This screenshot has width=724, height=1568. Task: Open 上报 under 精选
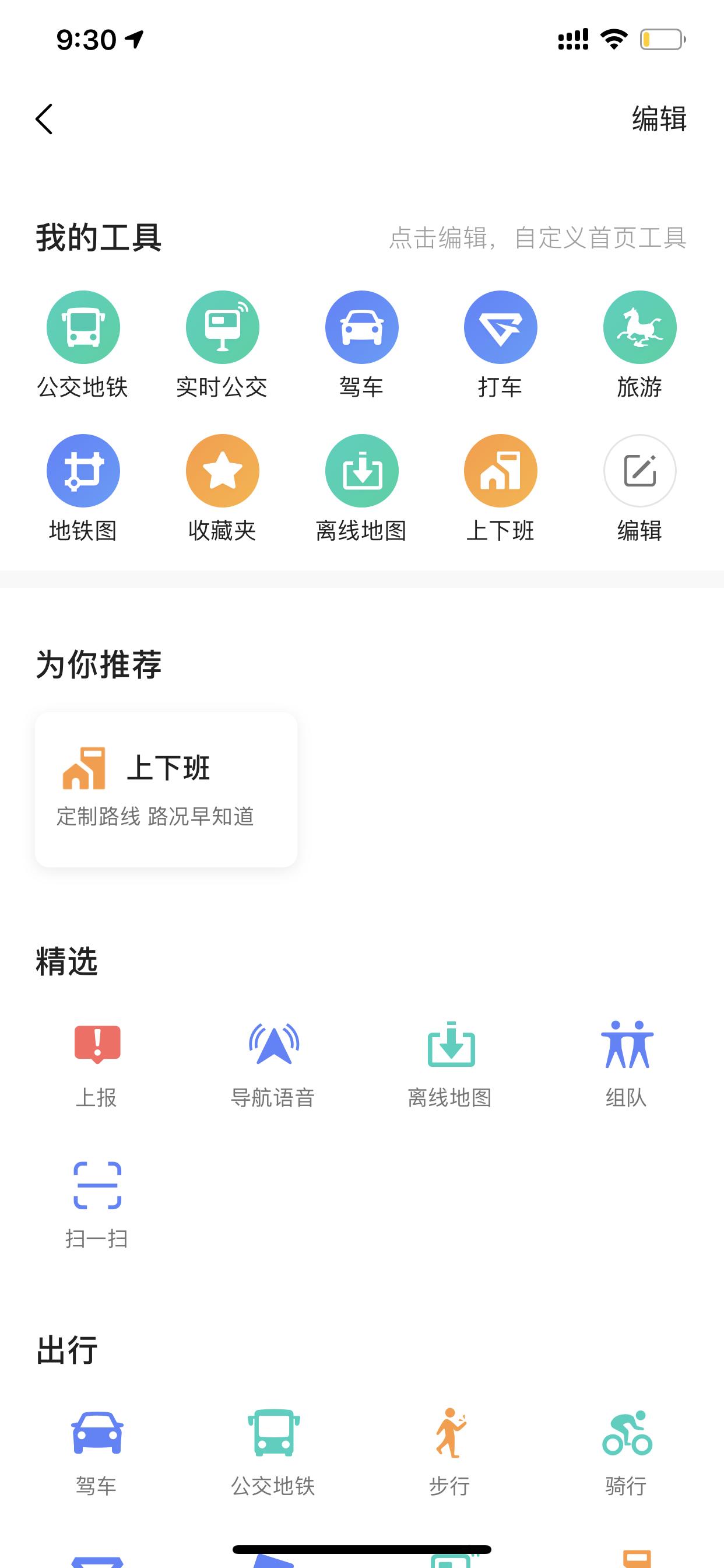coord(97,1065)
